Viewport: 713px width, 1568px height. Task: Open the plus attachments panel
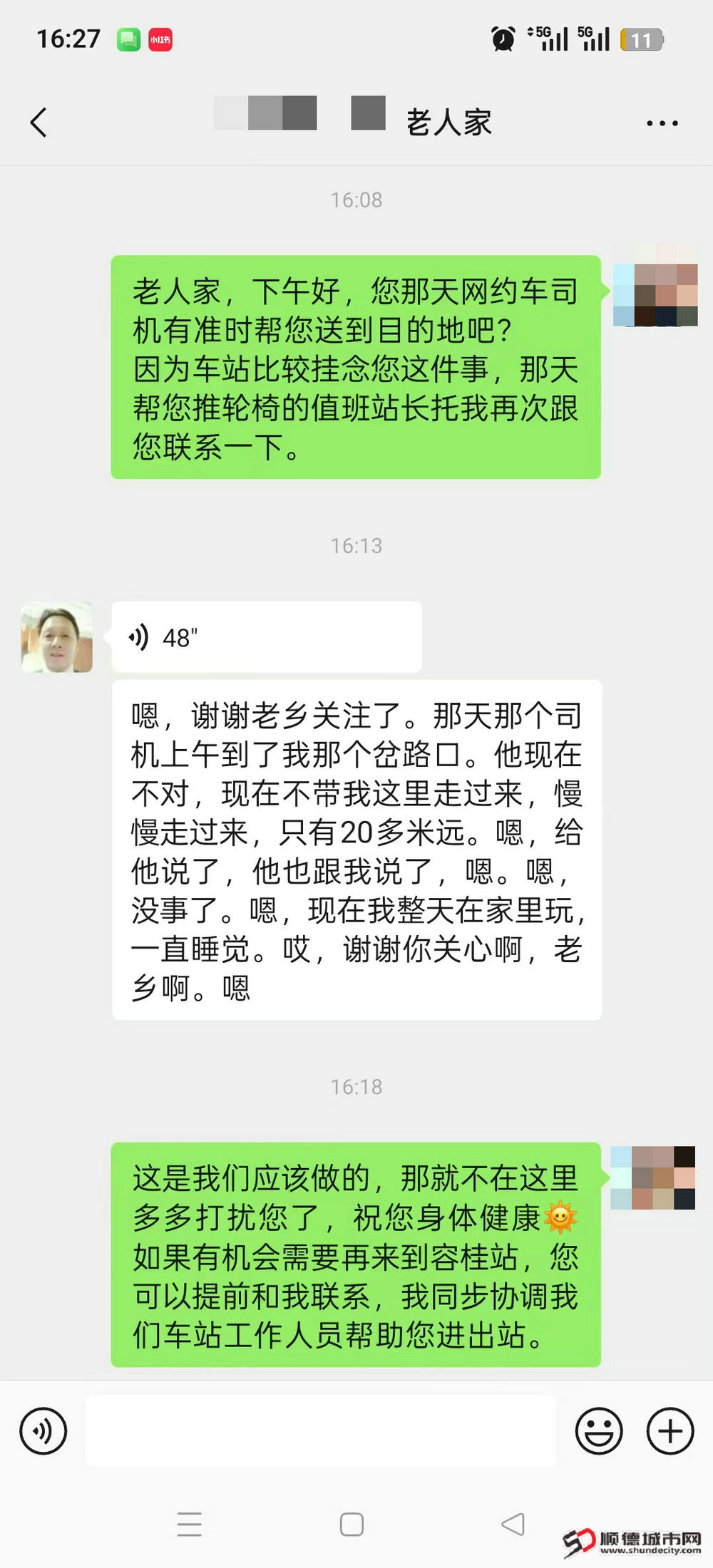[x=670, y=1430]
